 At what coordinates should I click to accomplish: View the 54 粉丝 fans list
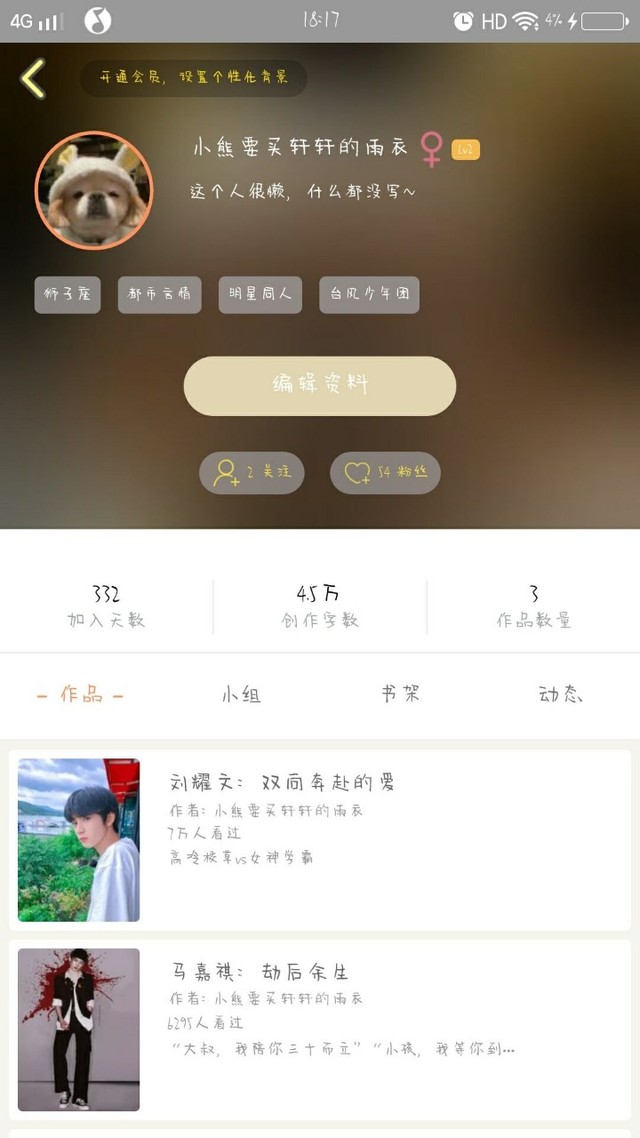pos(385,473)
